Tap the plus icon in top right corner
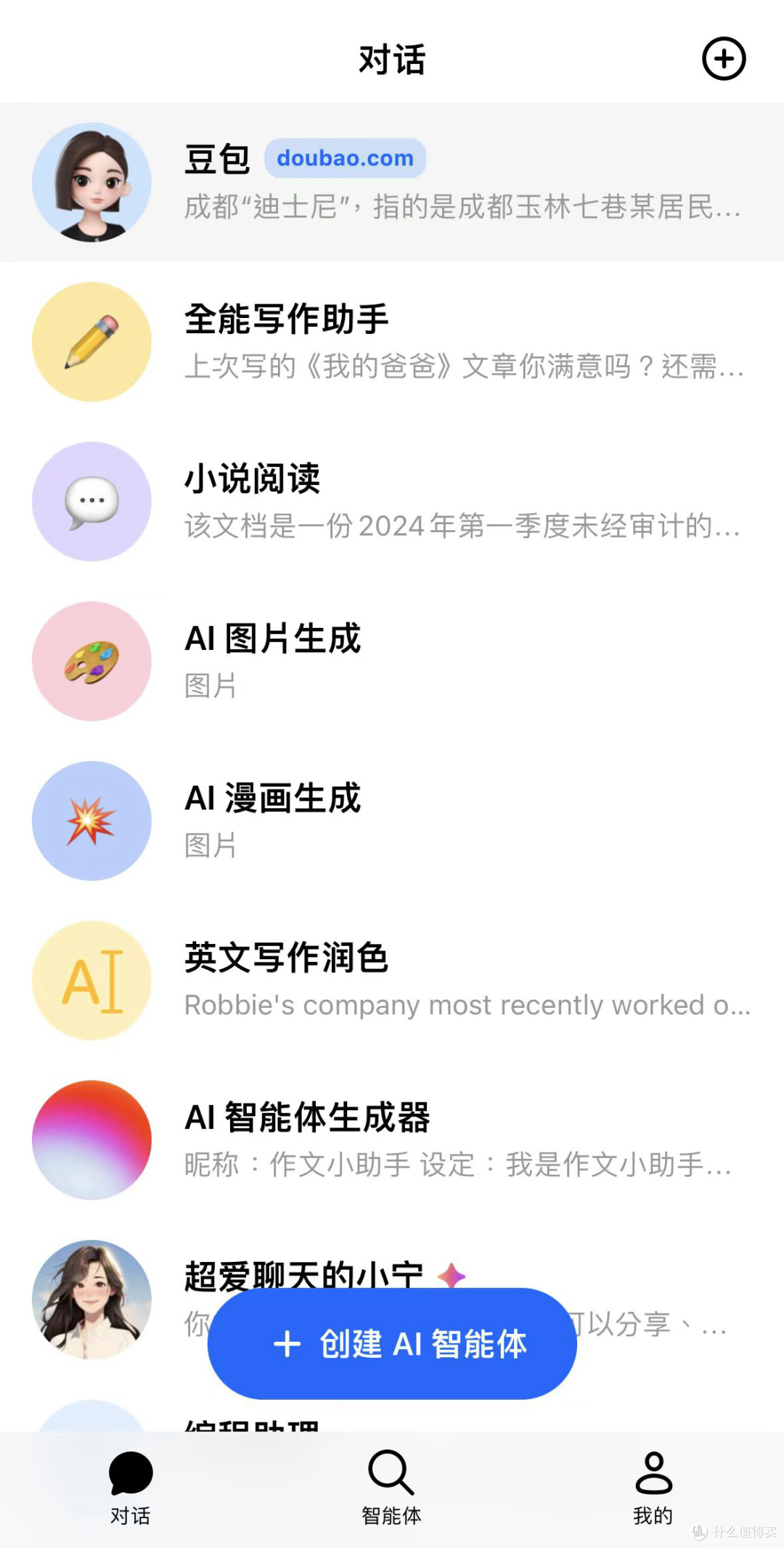The image size is (784, 1548). pyautogui.click(x=724, y=59)
